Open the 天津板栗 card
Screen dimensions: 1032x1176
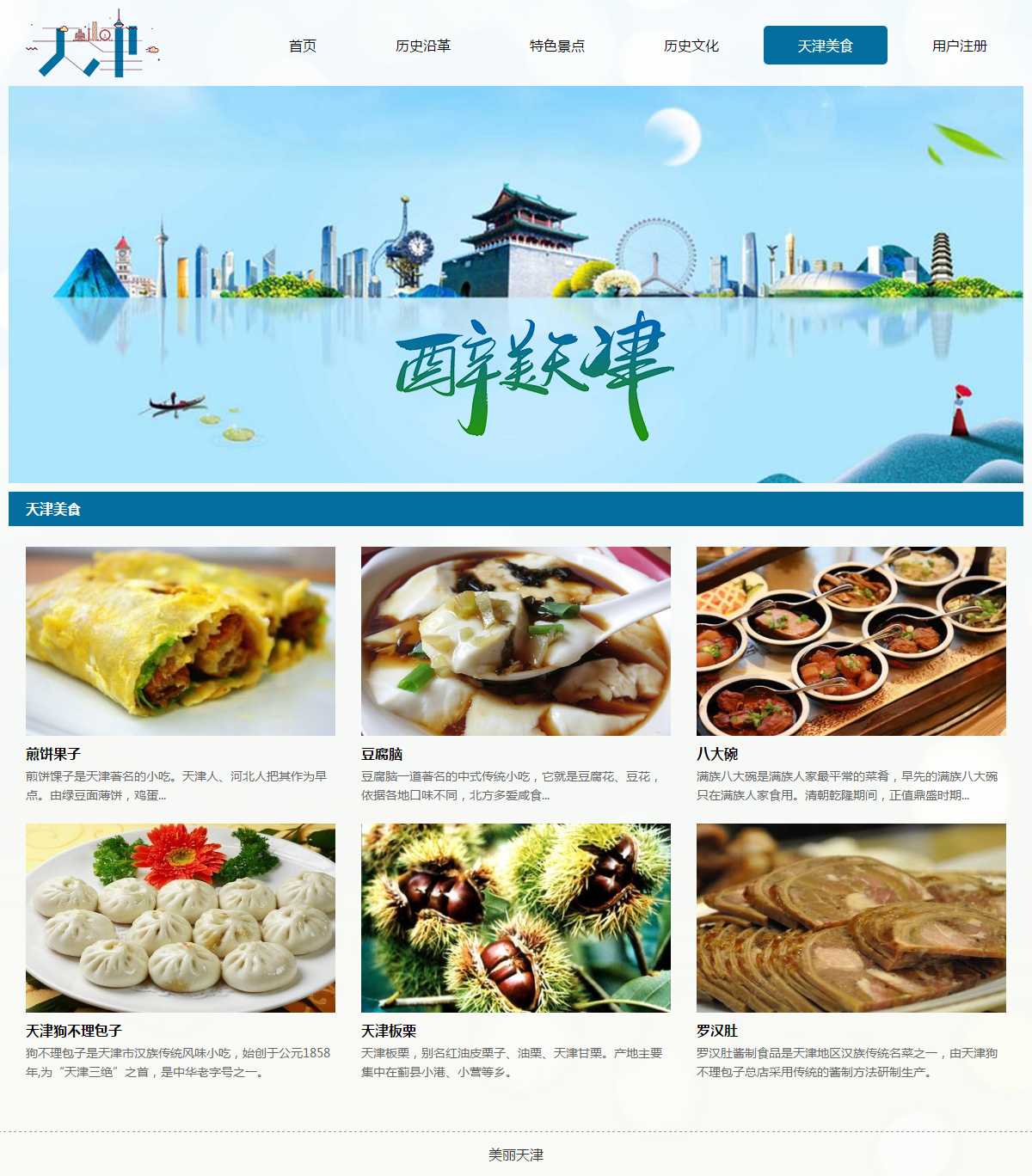tap(516, 918)
